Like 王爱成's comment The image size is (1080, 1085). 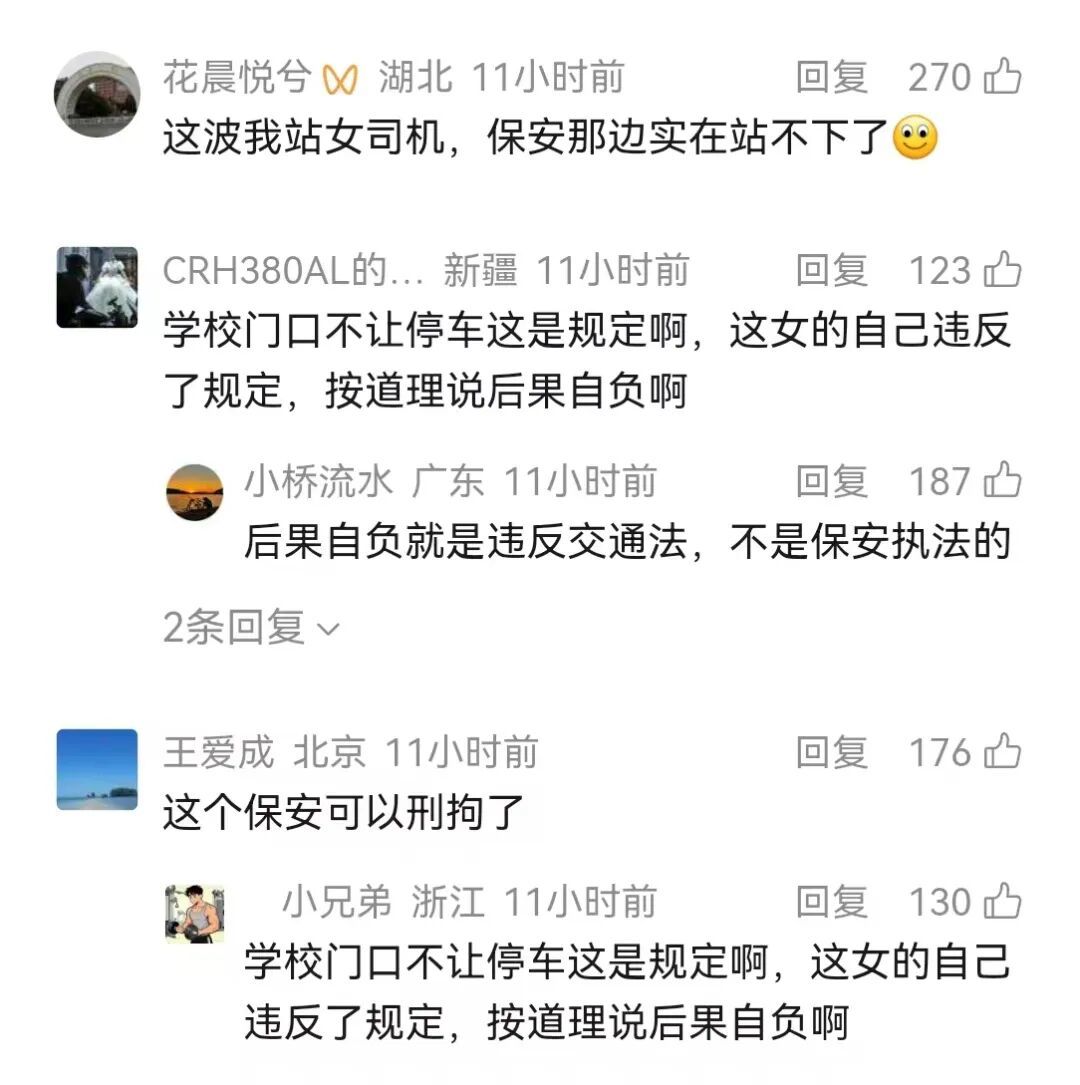(1002, 752)
